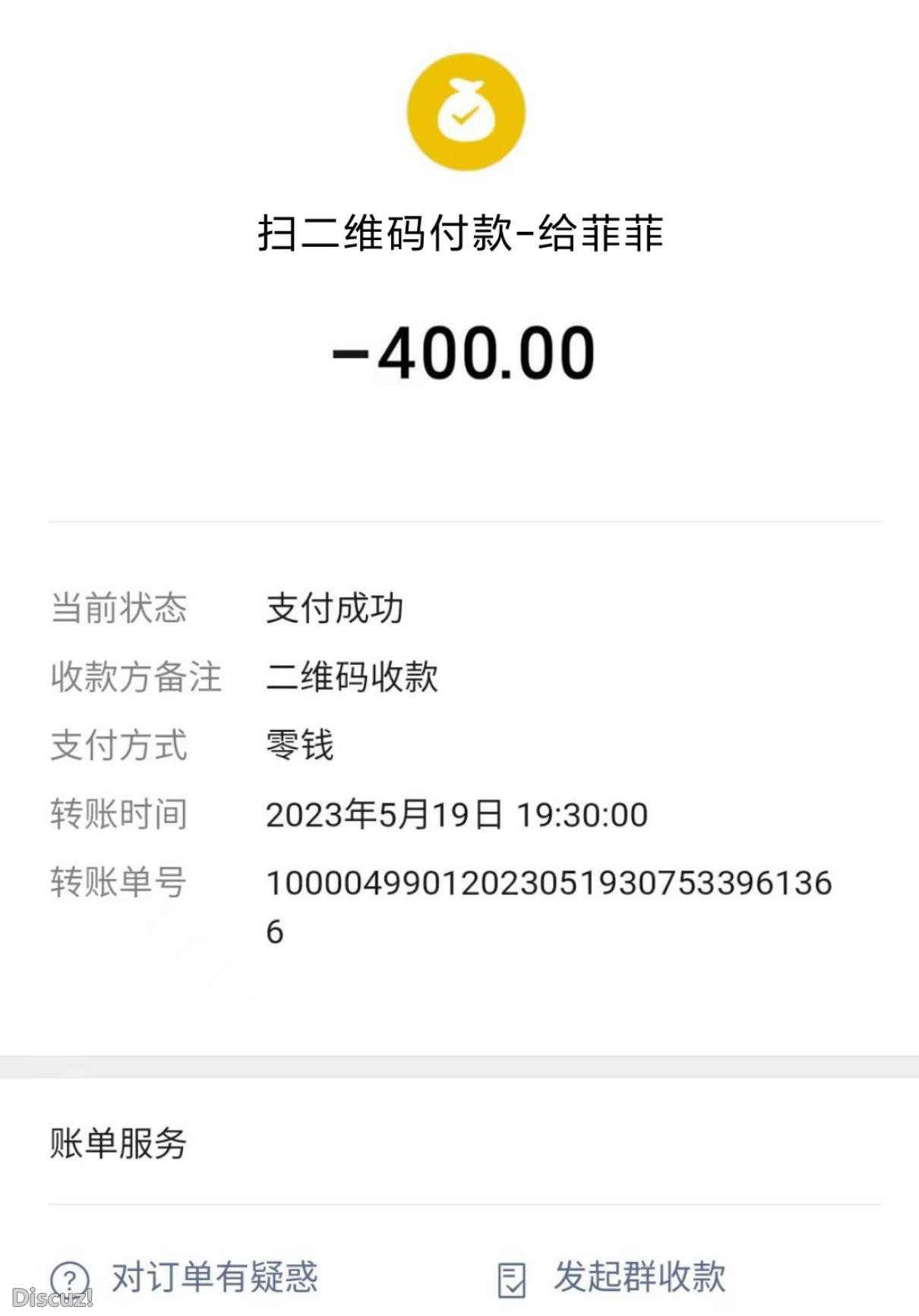Select the payment amount -400.00
919x1316 pixels.
tap(459, 353)
